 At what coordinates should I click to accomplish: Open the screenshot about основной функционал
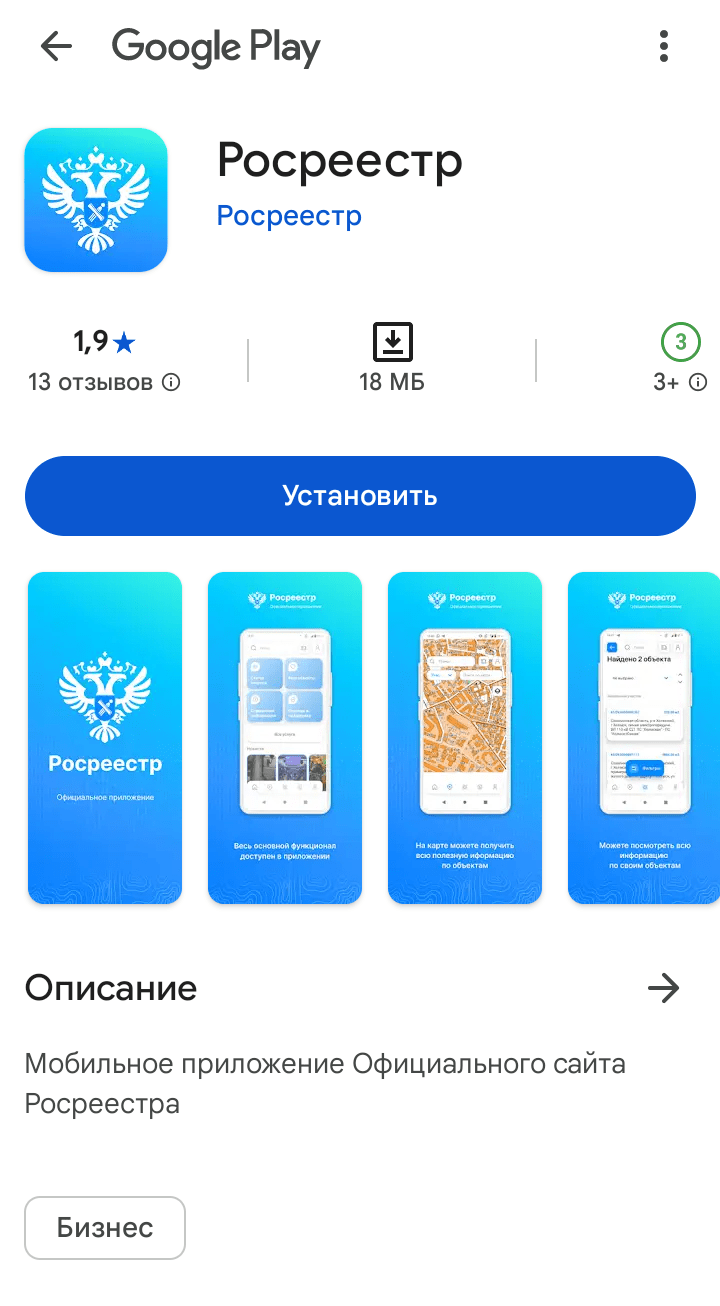point(285,738)
